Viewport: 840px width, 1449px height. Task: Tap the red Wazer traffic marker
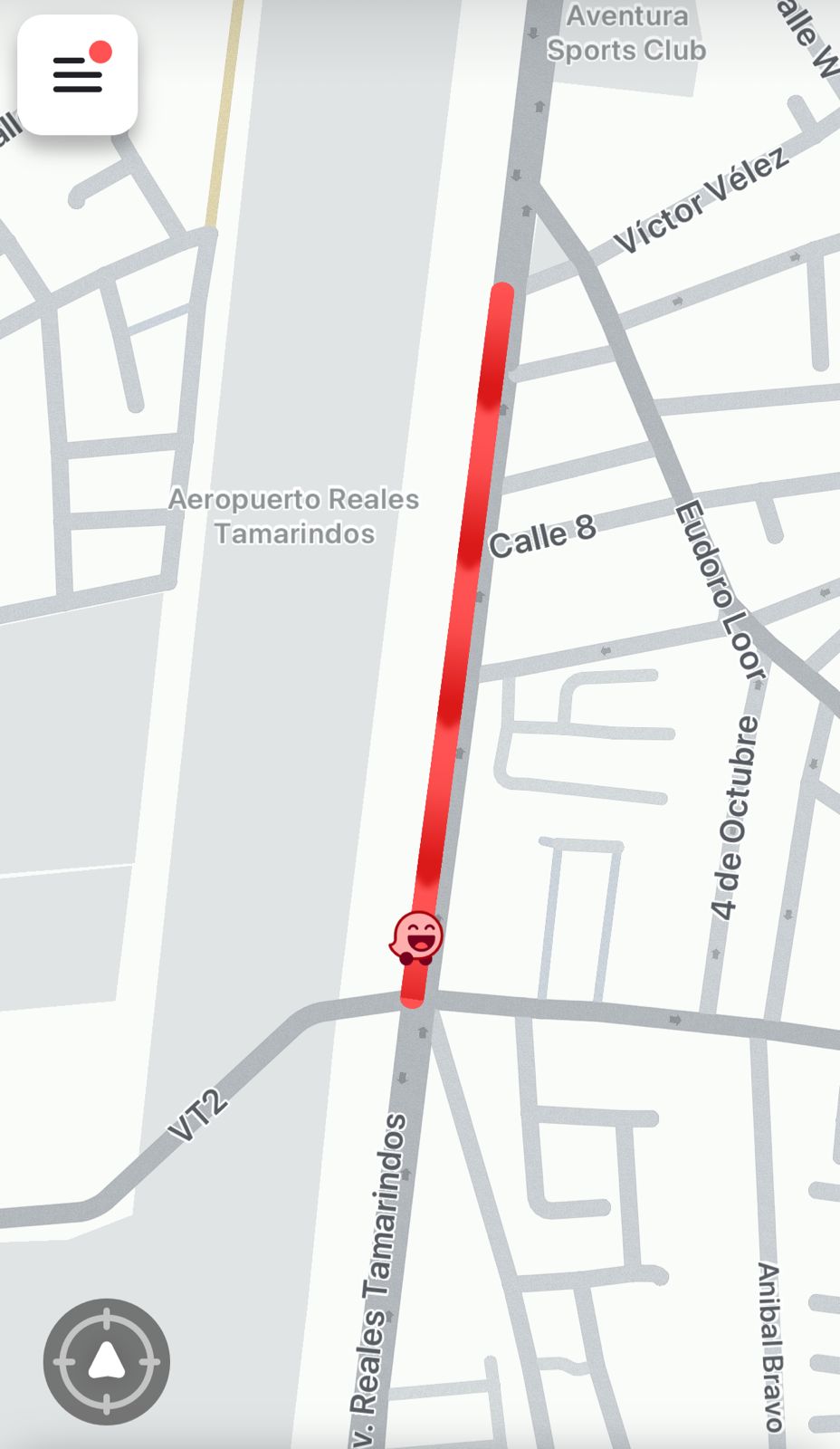(x=417, y=937)
